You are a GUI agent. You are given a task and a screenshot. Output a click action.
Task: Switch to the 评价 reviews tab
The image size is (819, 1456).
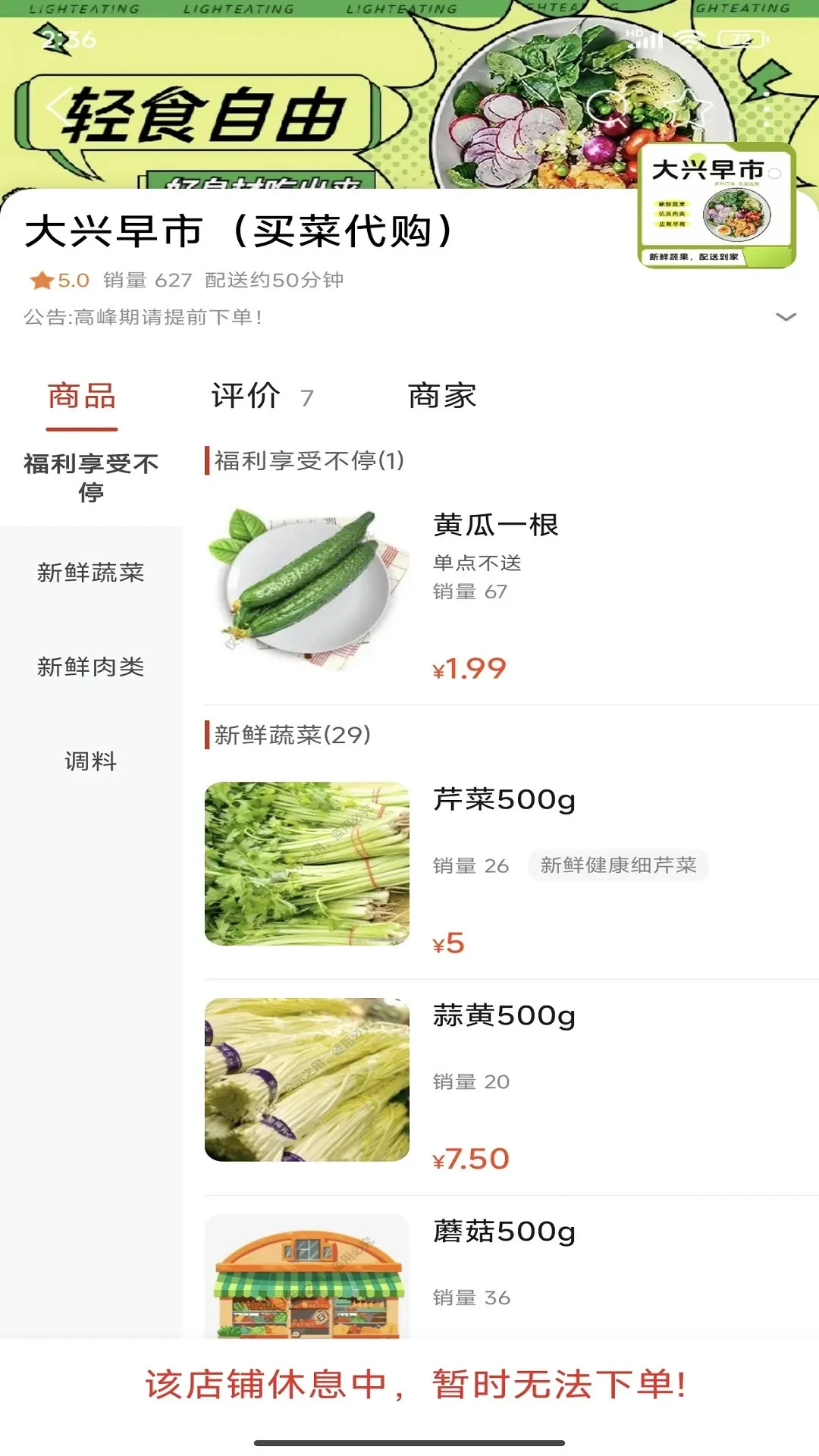point(246,396)
